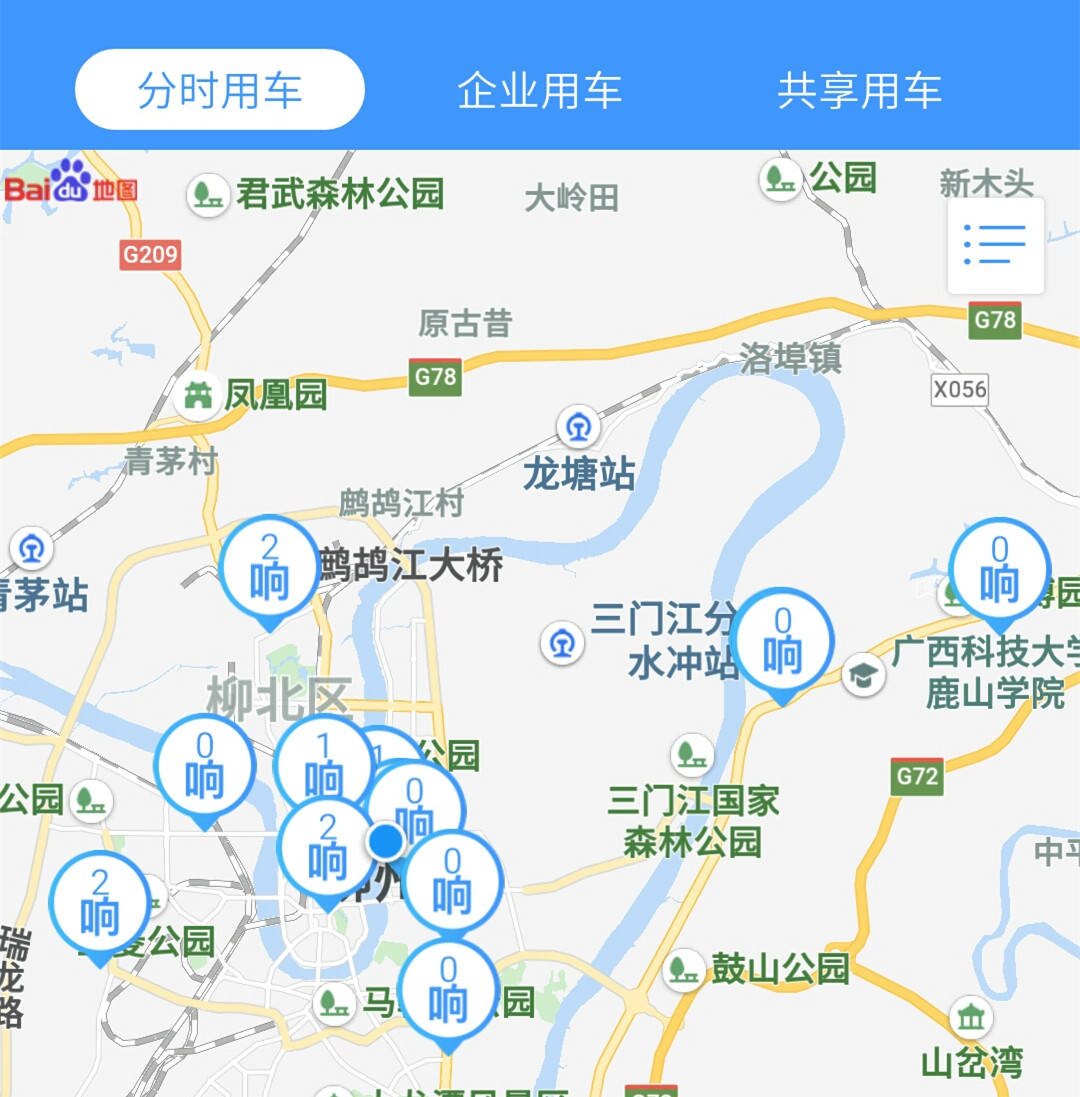
Task: Select the station marker near 鹧鸪江大桥
Action: click(x=269, y=568)
